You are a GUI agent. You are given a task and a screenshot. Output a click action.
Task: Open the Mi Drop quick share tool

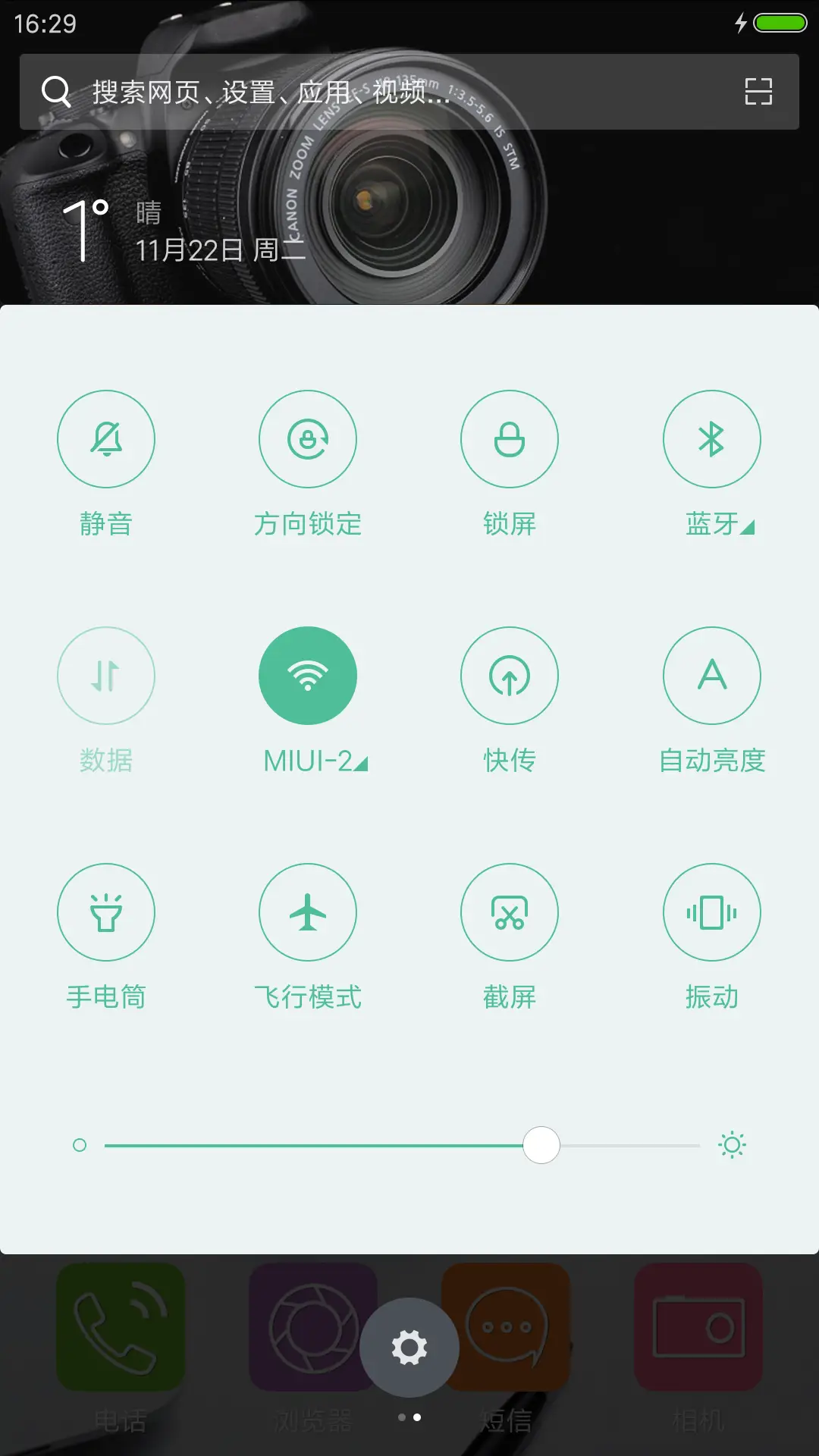tap(510, 676)
